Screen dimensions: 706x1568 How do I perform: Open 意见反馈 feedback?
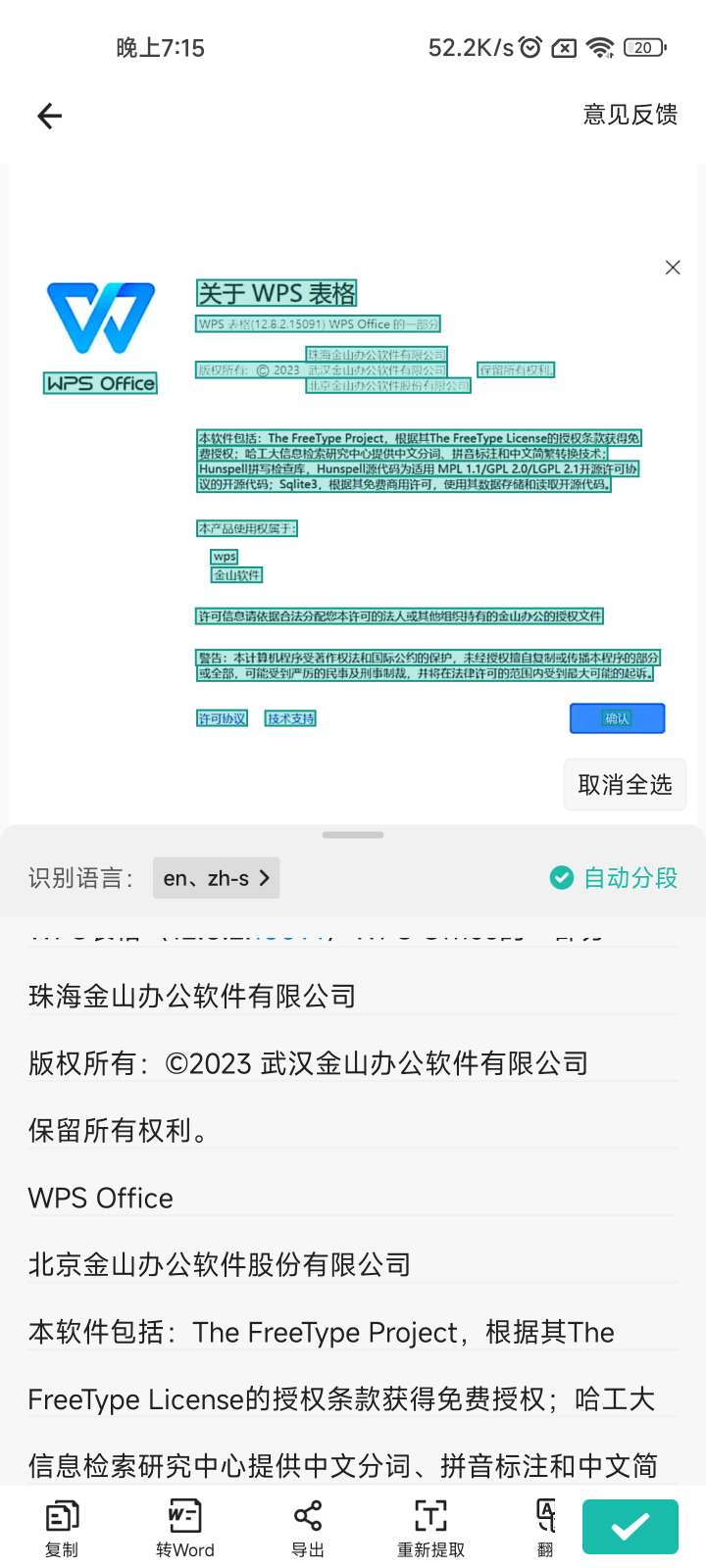[x=630, y=115]
